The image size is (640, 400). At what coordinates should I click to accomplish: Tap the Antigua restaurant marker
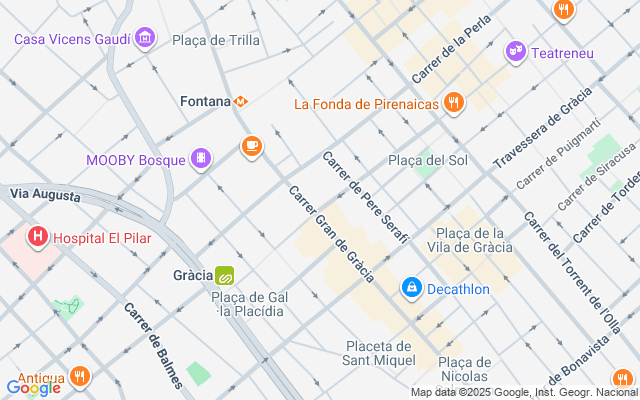point(81,377)
